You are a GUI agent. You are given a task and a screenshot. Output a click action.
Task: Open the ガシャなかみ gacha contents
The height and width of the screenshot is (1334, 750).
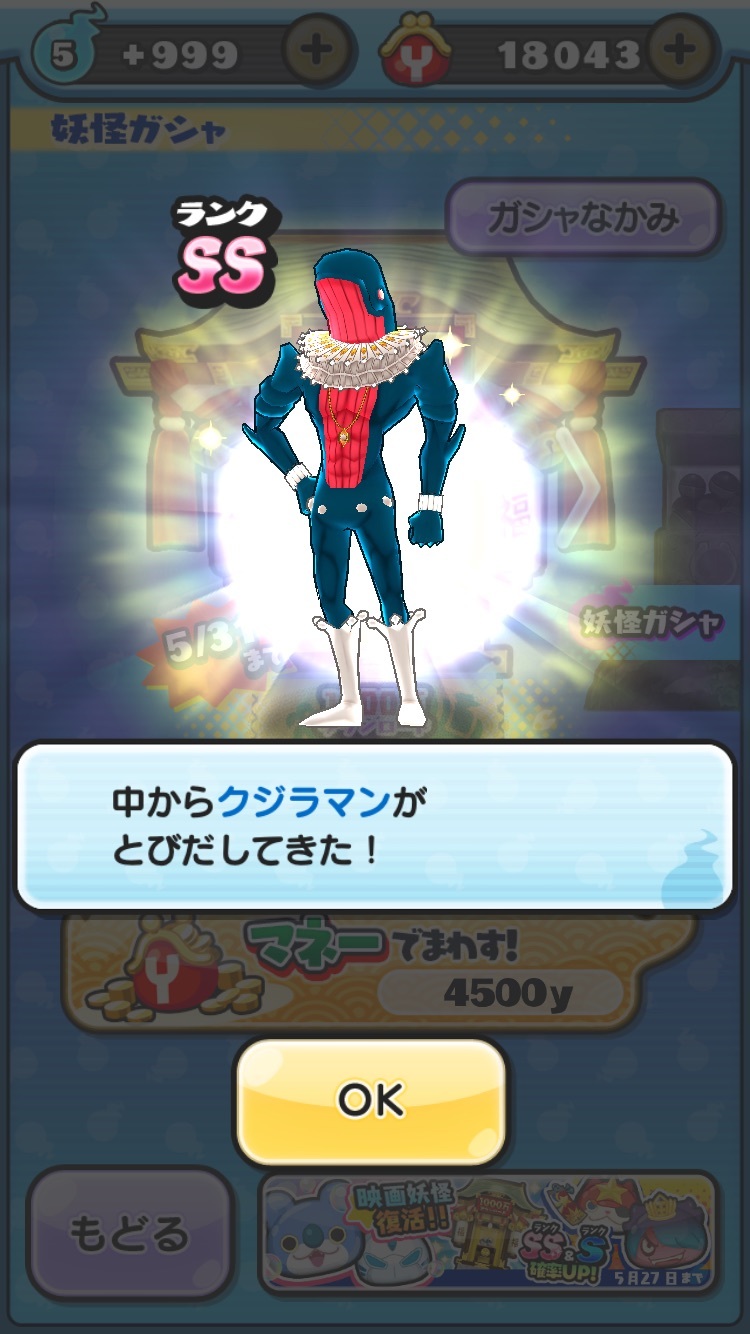pos(582,218)
